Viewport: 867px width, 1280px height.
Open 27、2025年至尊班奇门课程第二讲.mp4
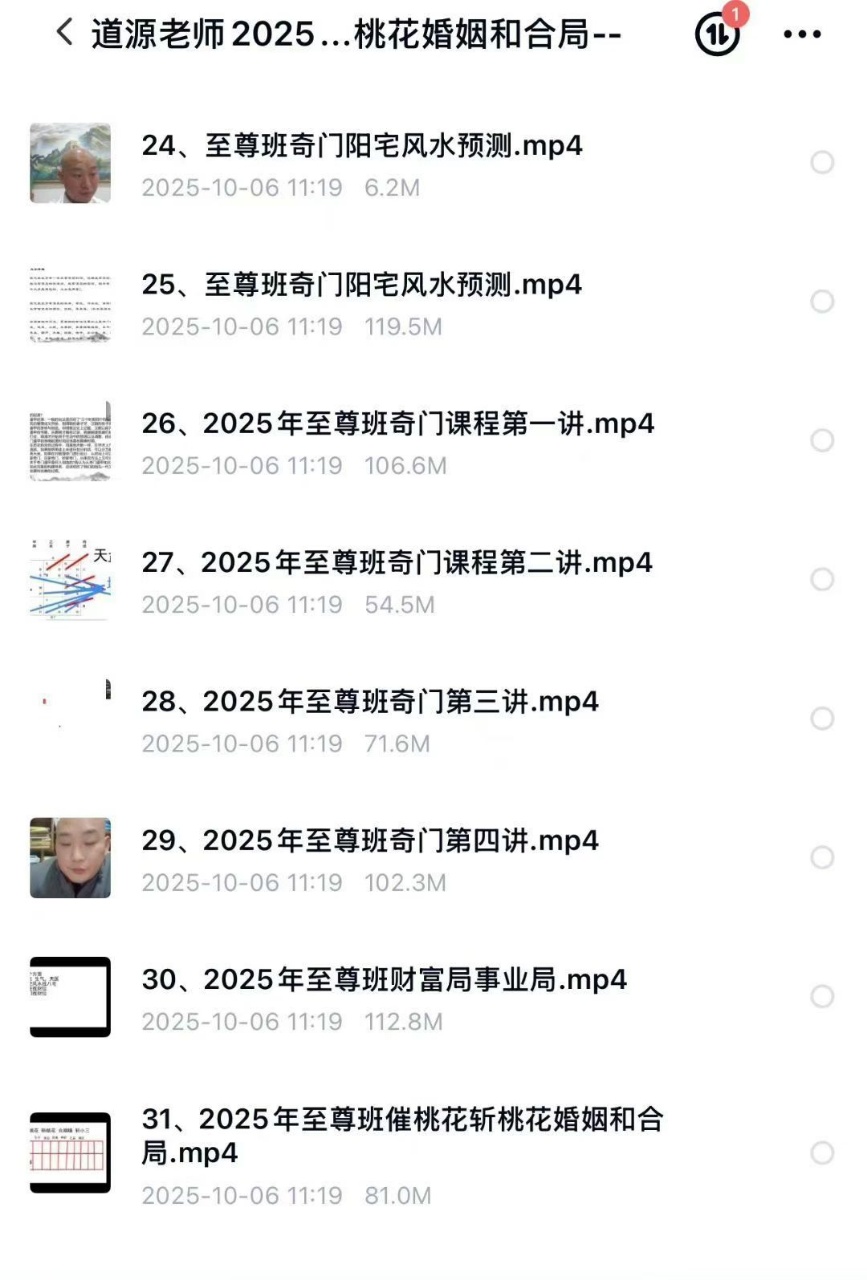(x=398, y=563)
